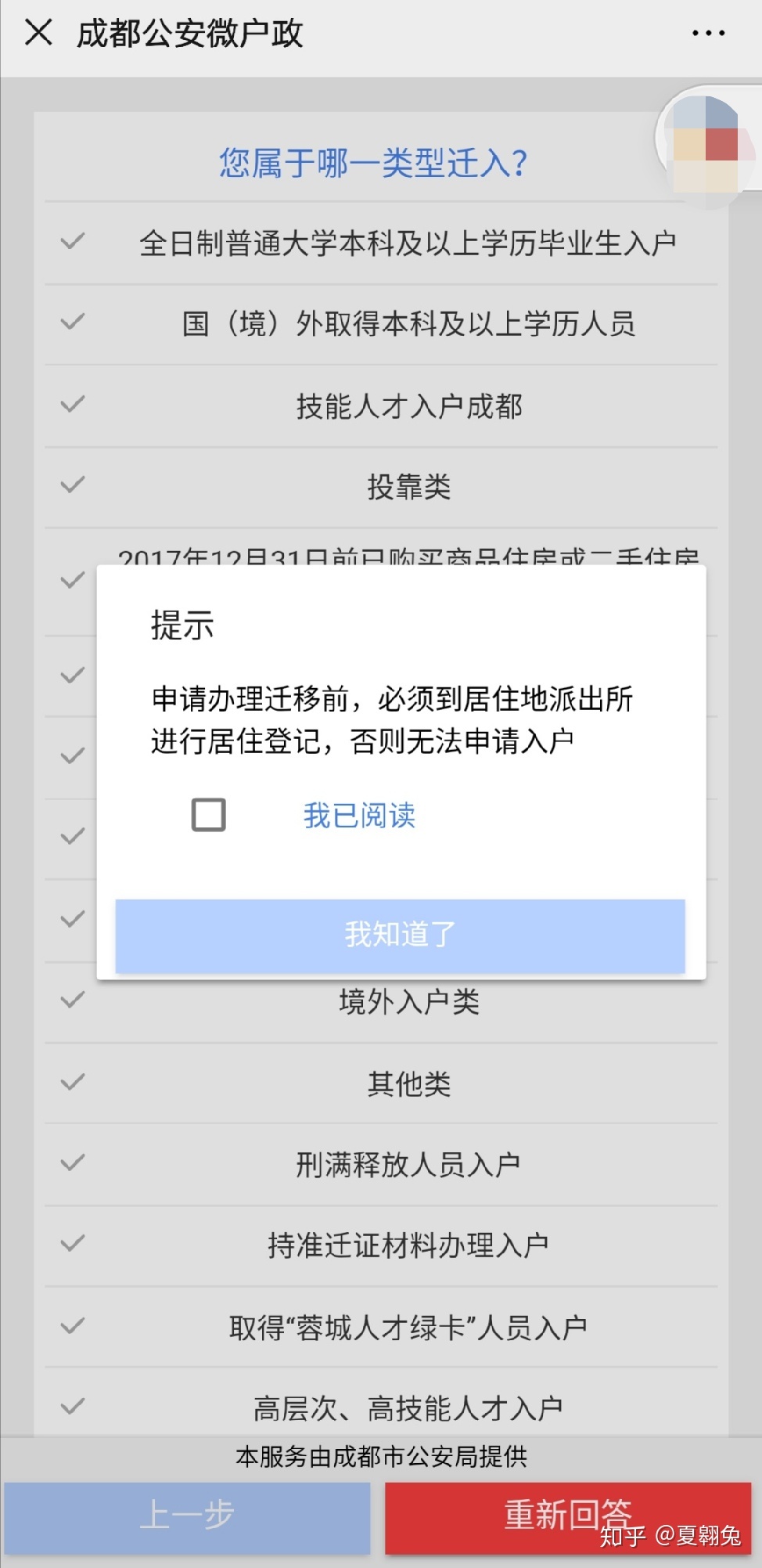The height and width of the screenshot is (1568, 762).
Task: Select 取得“蓉城人才绿卡”人员入户
Action: coord(381,1327)
